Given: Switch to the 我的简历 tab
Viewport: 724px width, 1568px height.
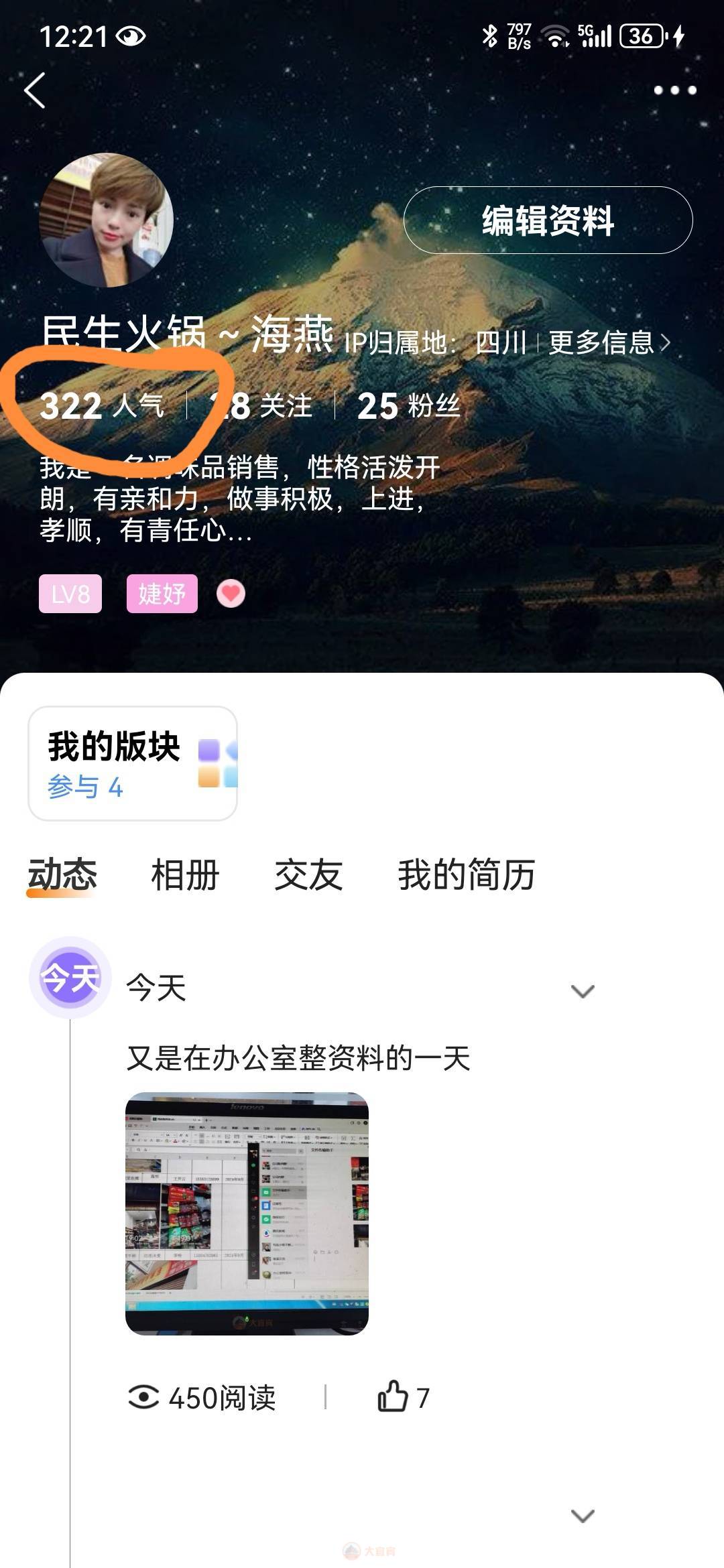Looking at the screenshot, I should click(x=466, y=875).
